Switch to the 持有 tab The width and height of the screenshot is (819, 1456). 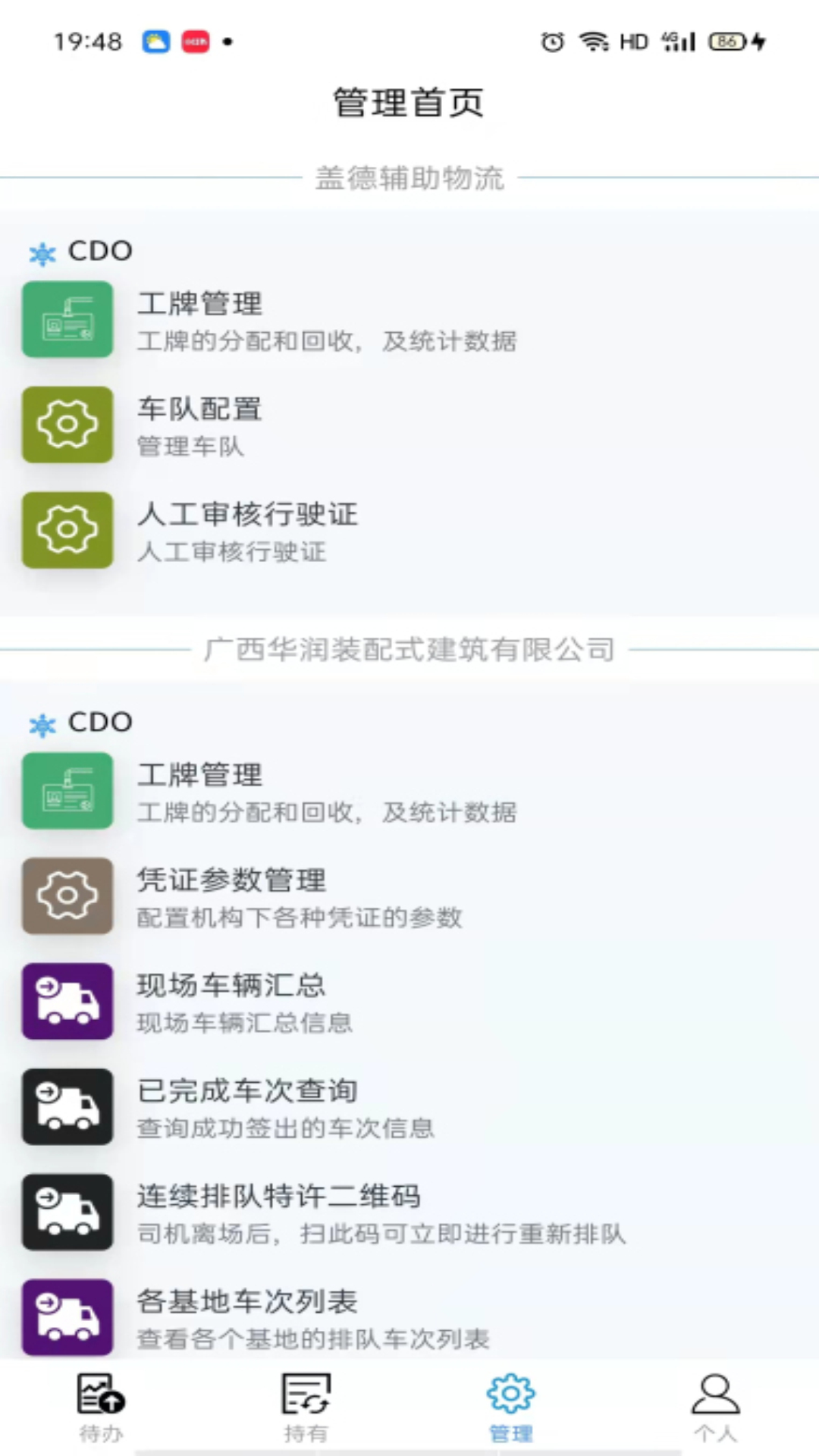coord(306,1407)
